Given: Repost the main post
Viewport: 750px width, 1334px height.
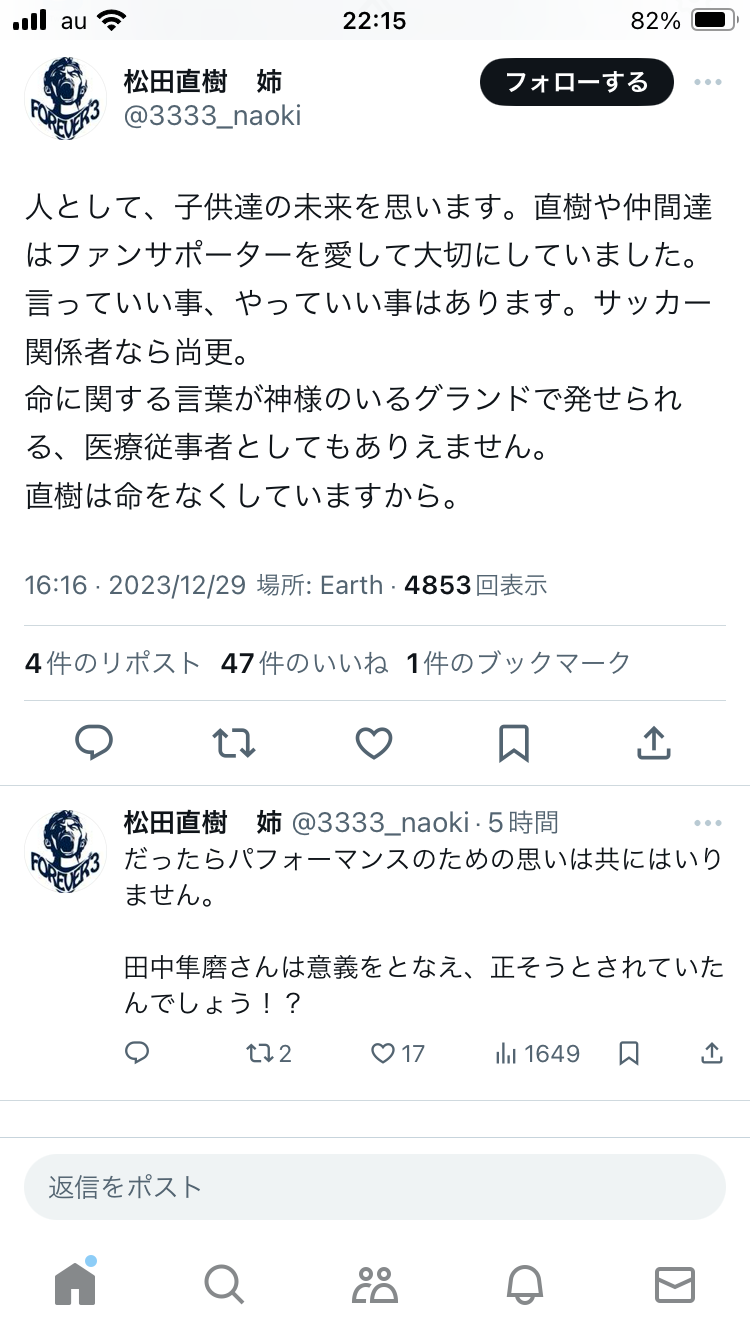Looking at the screenshot, I should coord(234,743).
